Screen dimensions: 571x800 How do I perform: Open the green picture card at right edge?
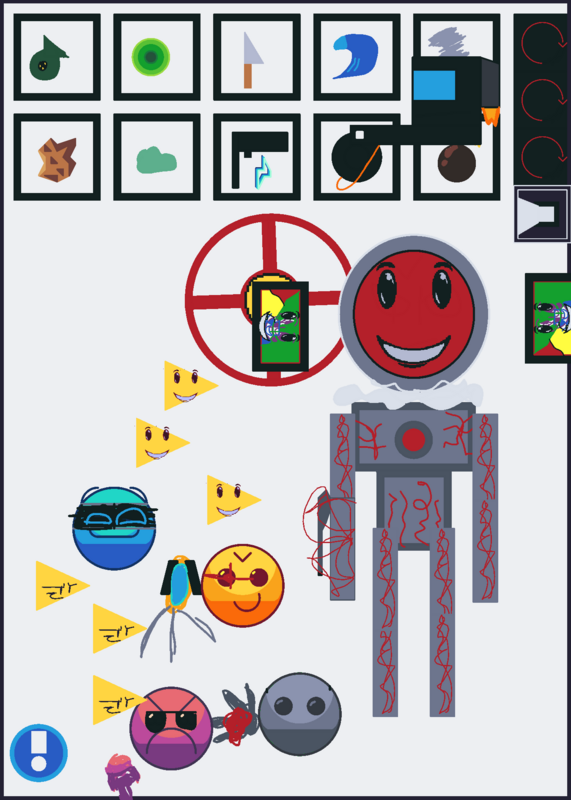[548, 318]
